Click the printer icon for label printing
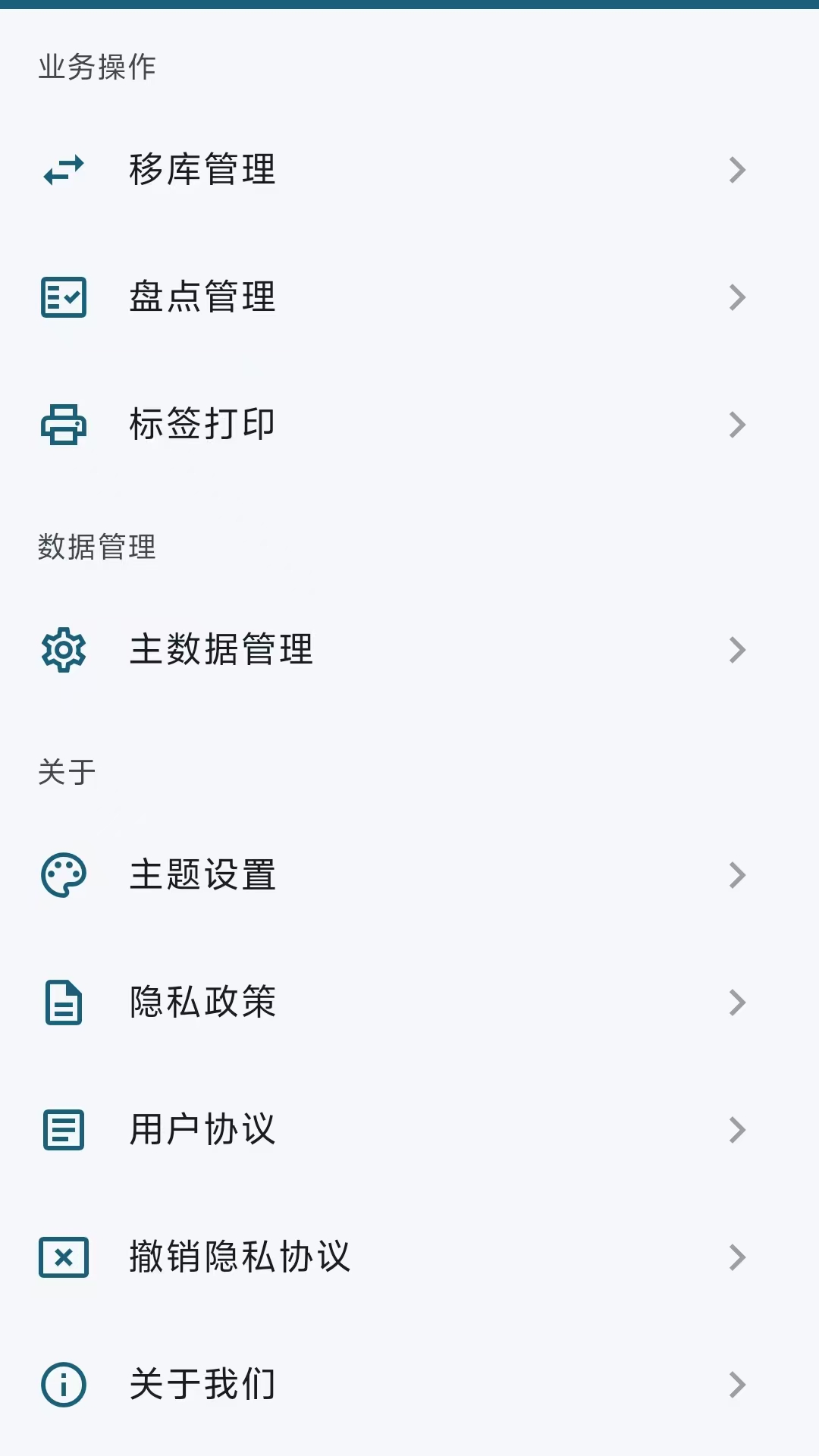Viewport: 819px width, 1456px height. (x=64, y=425)
